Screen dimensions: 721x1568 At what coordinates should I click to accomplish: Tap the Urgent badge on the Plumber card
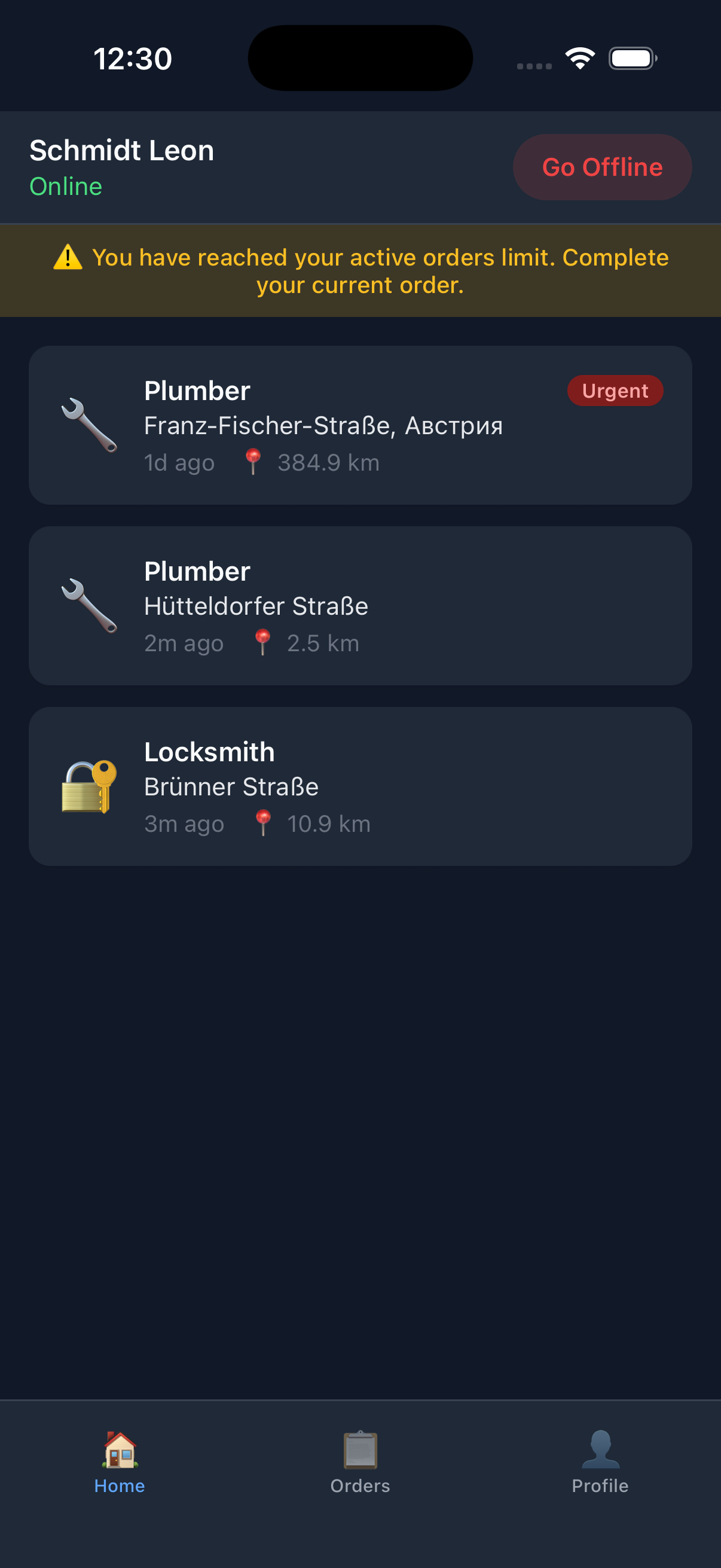point(615,390)
